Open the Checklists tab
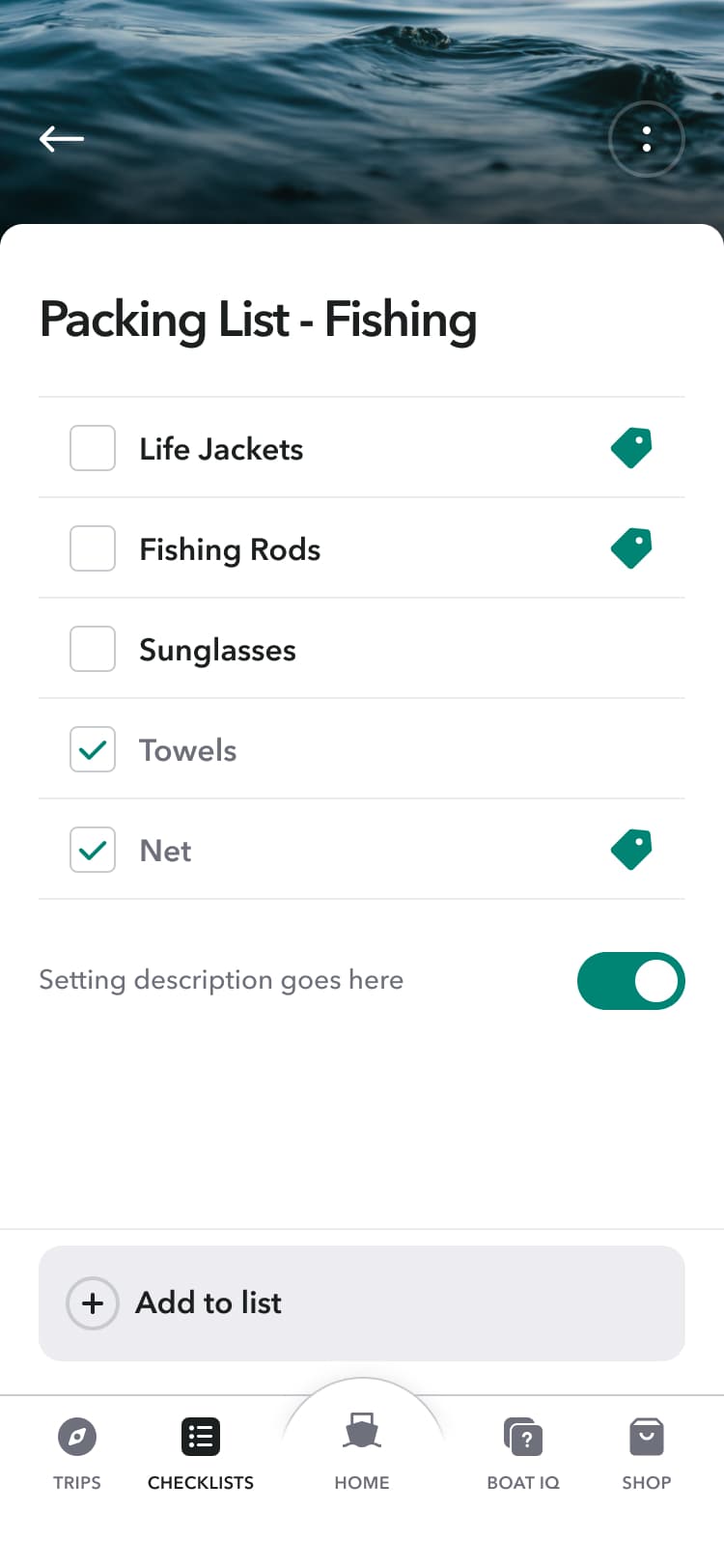Image resolution: width=724 pixels, height=1568 pixels. pyautogui.click(x=201, y=1453)
